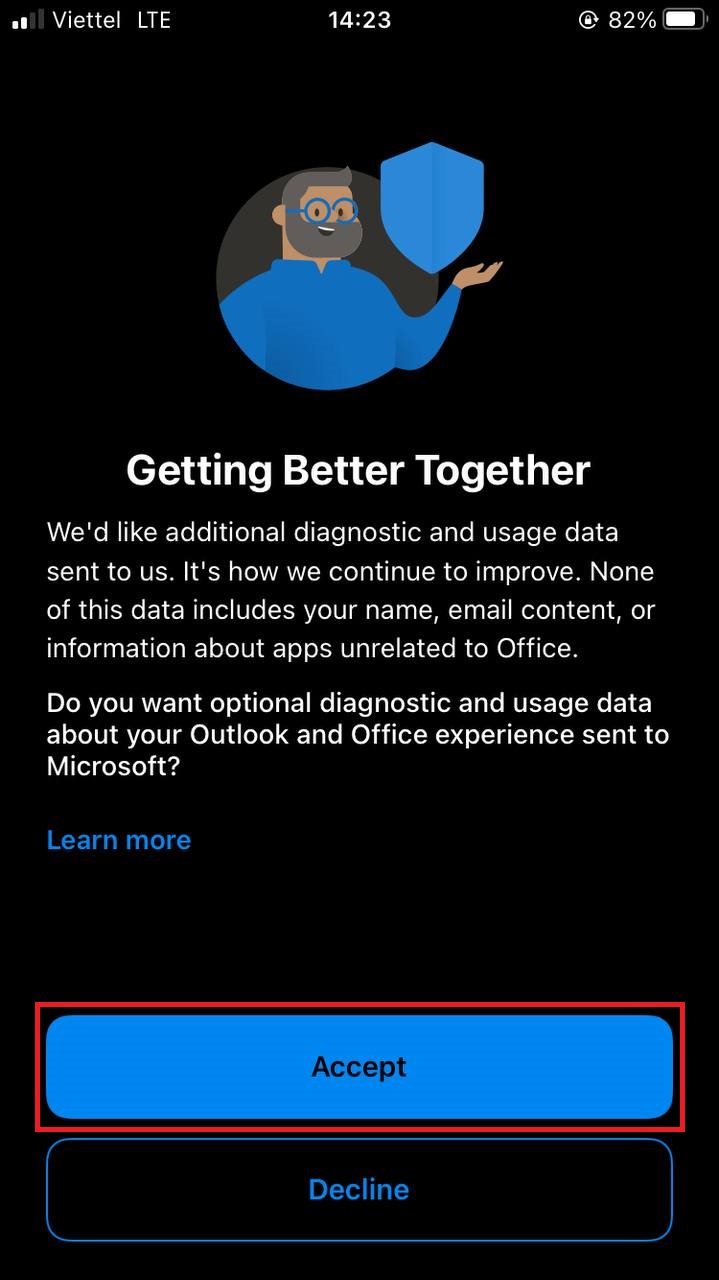Viewport: 719px width, 1280px height.
Task: Accept sending optional diagnostic data
Action: click(x=359, y=1066)
